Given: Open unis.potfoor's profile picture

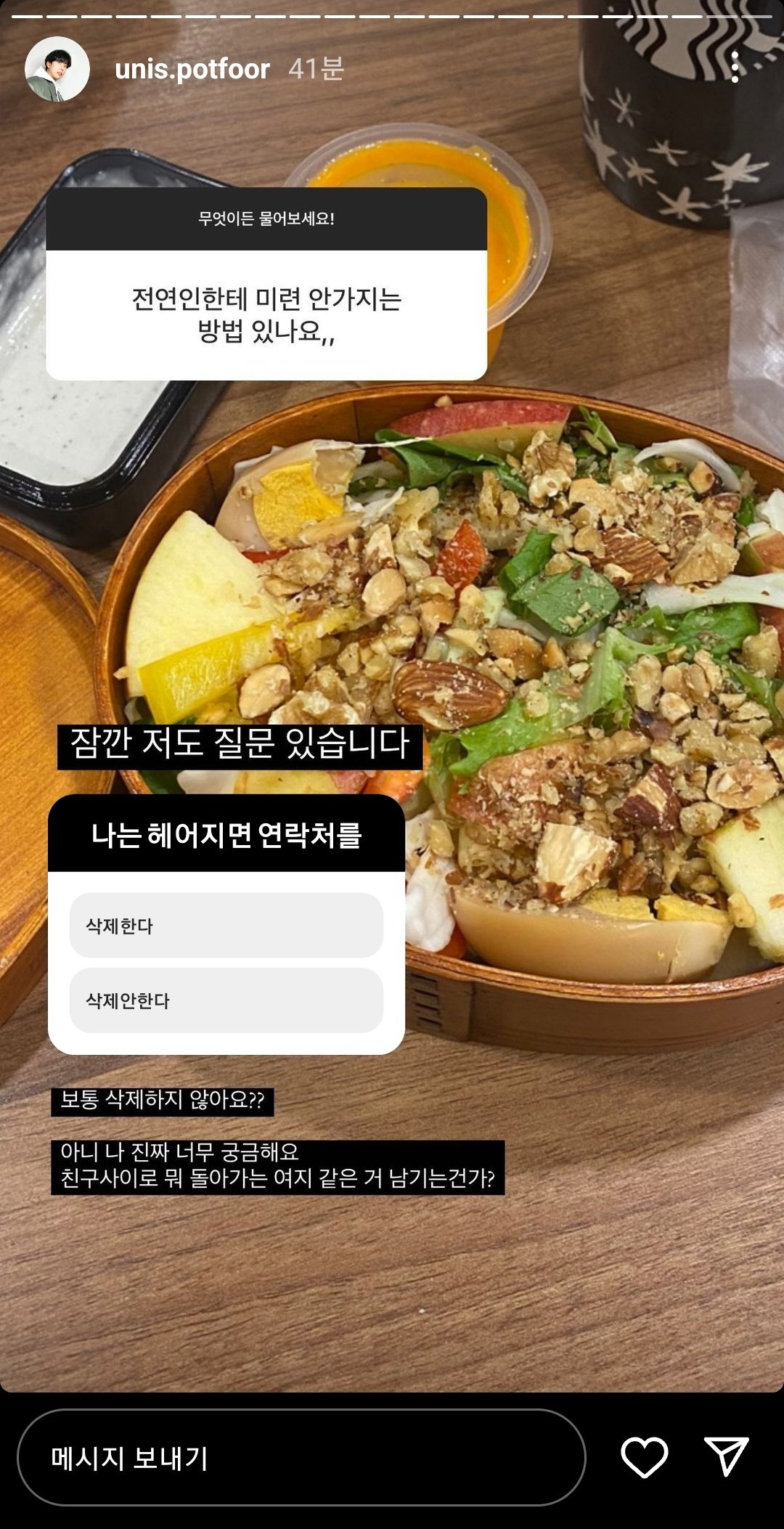Looking at the screenshot, I should click(x=57, y=69).
